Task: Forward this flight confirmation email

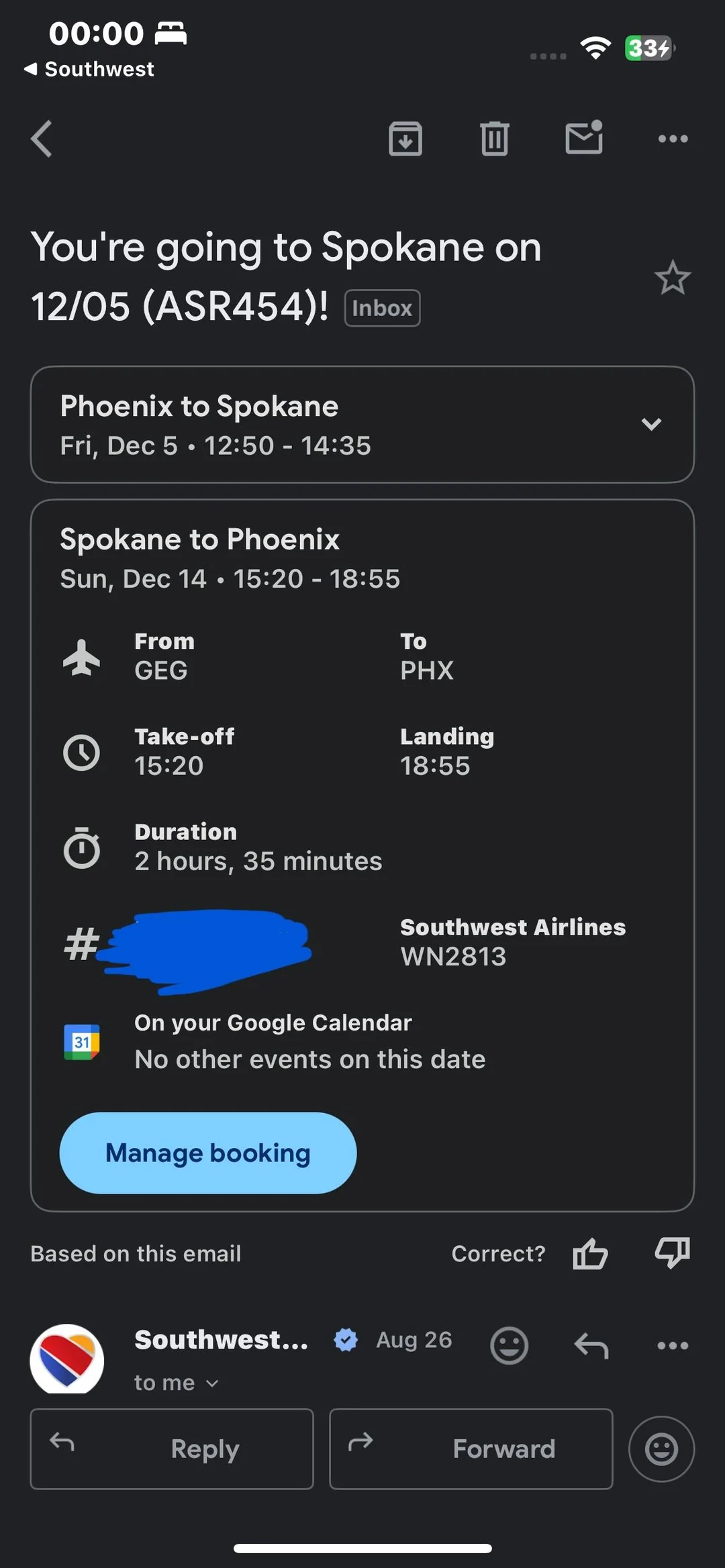Action: (471, 1449)
